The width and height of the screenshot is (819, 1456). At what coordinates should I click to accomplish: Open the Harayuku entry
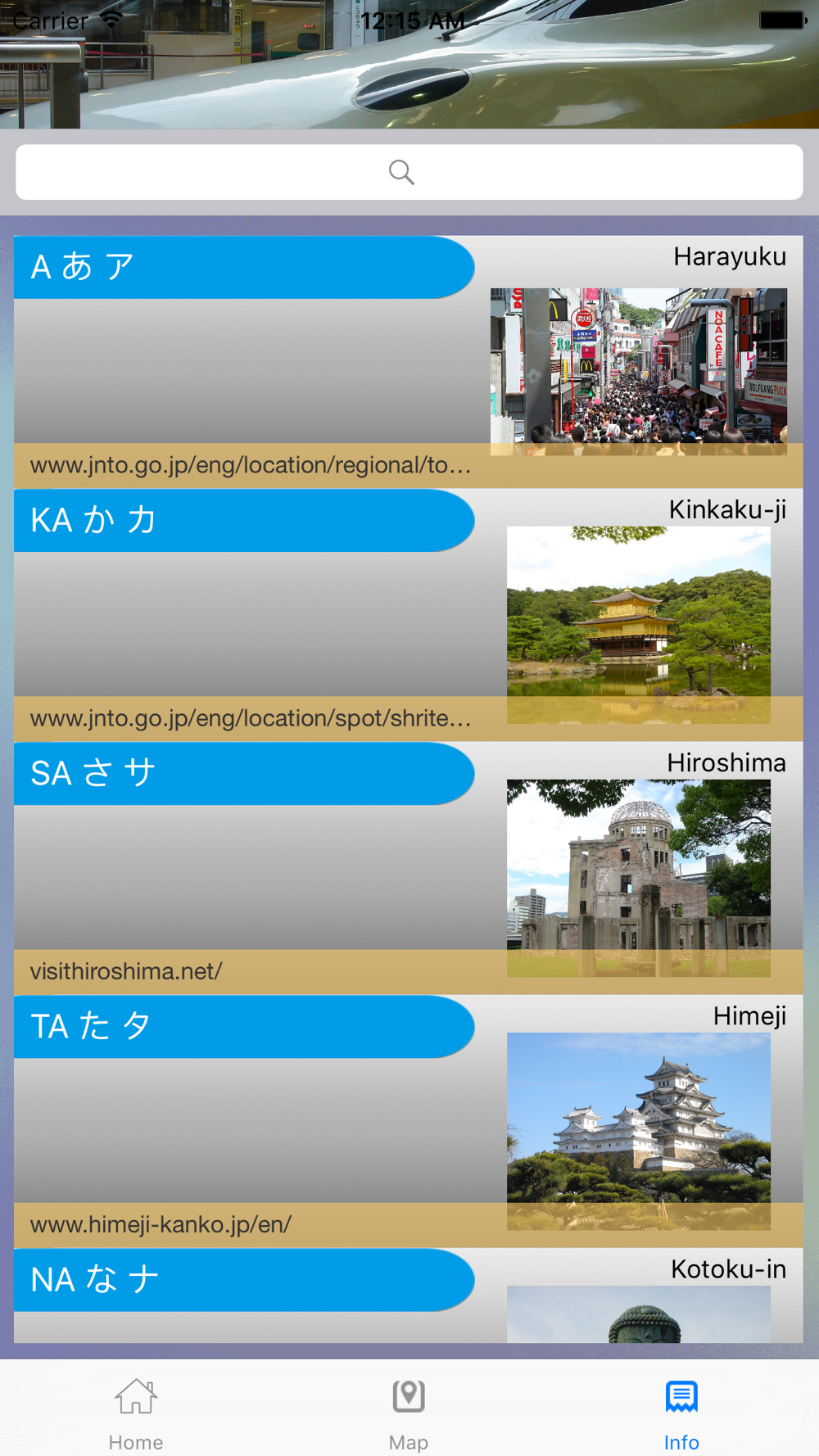click(408, 362)
